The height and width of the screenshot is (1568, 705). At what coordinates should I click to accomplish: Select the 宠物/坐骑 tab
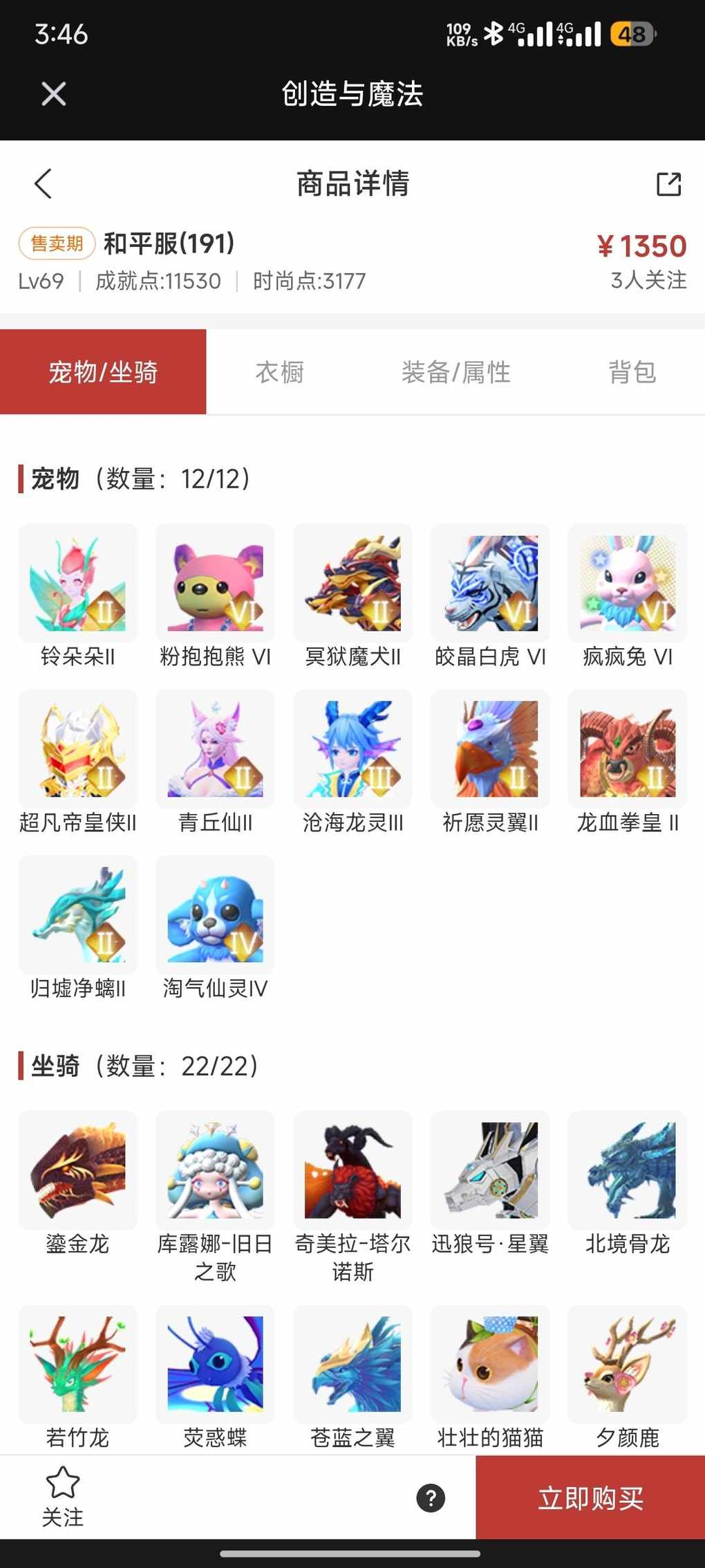103,372
